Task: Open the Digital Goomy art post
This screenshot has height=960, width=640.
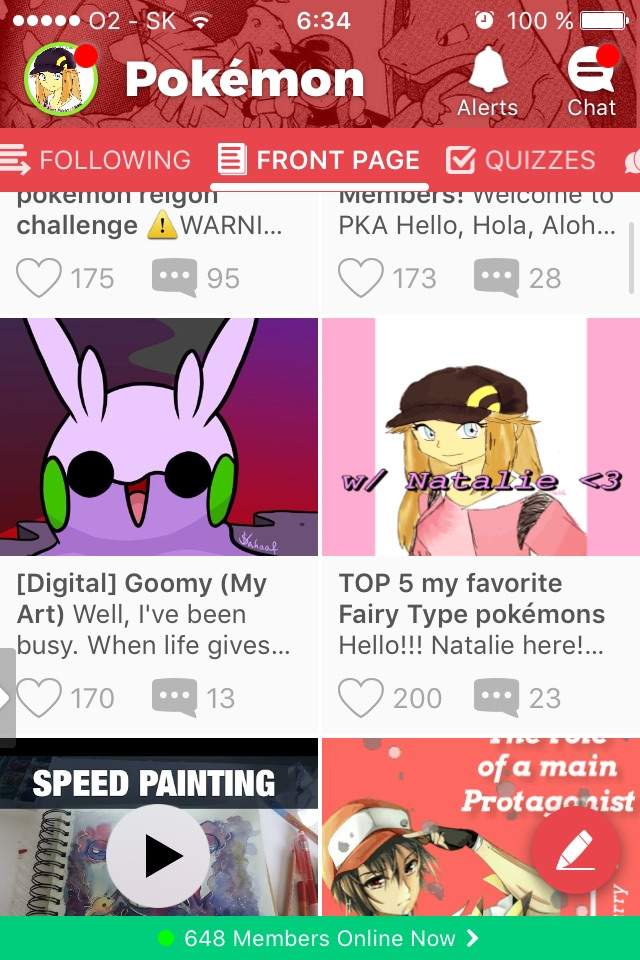Action: (x=158, y=437)
